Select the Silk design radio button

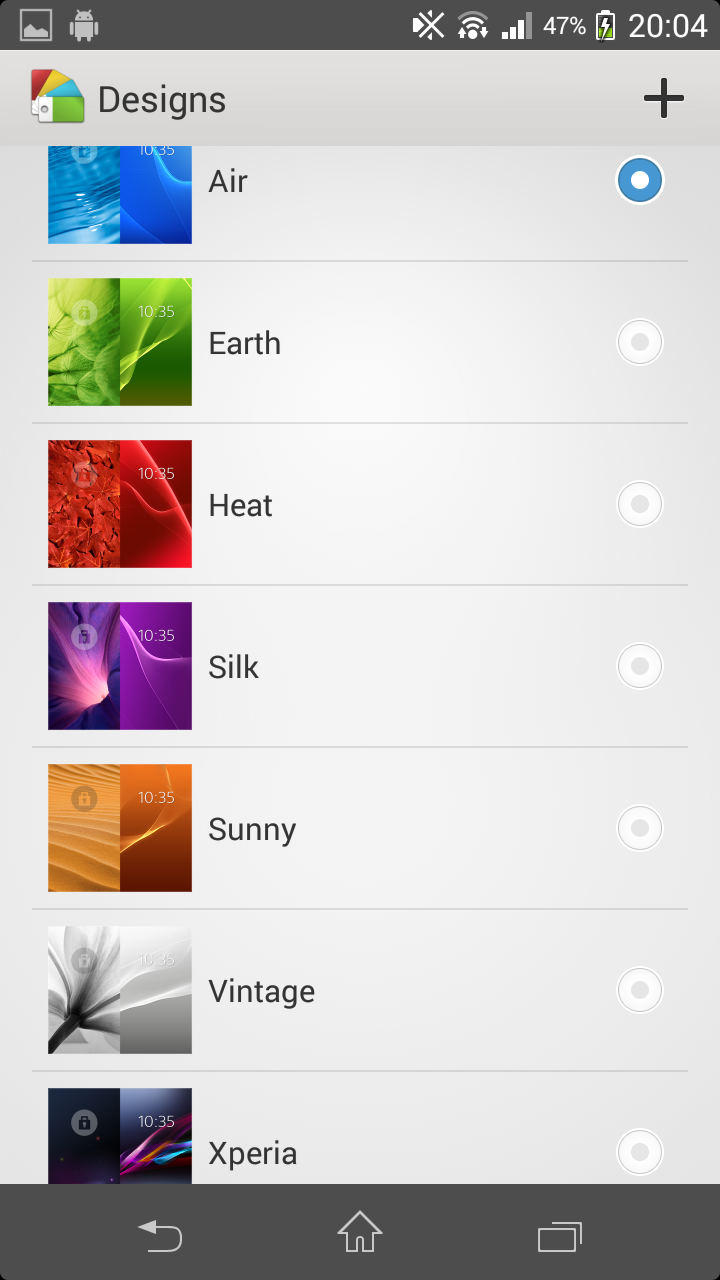coord(640,667)
